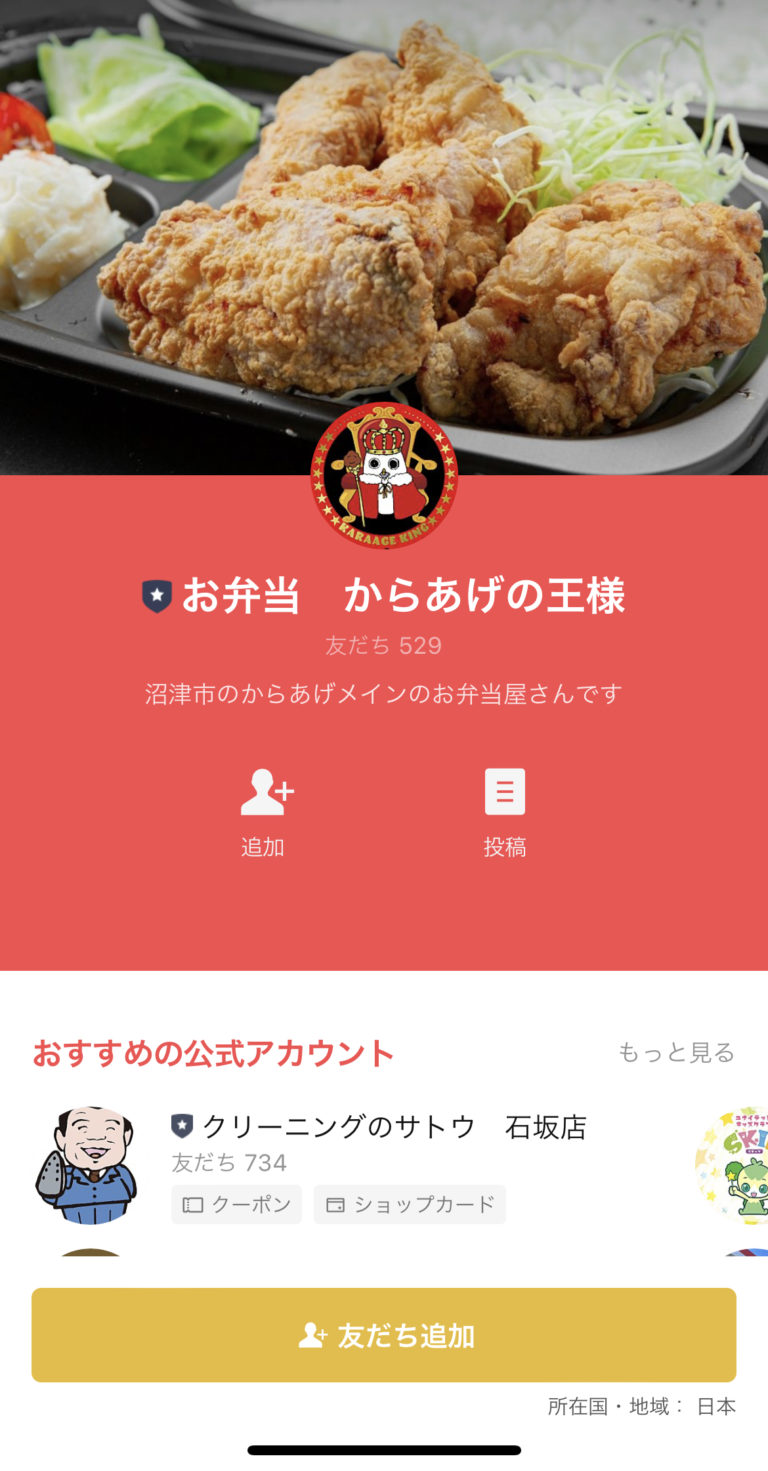Viewport: 768px width, 1471px height.
Task: Open the 投稿 posts icon
Action: 505,790
